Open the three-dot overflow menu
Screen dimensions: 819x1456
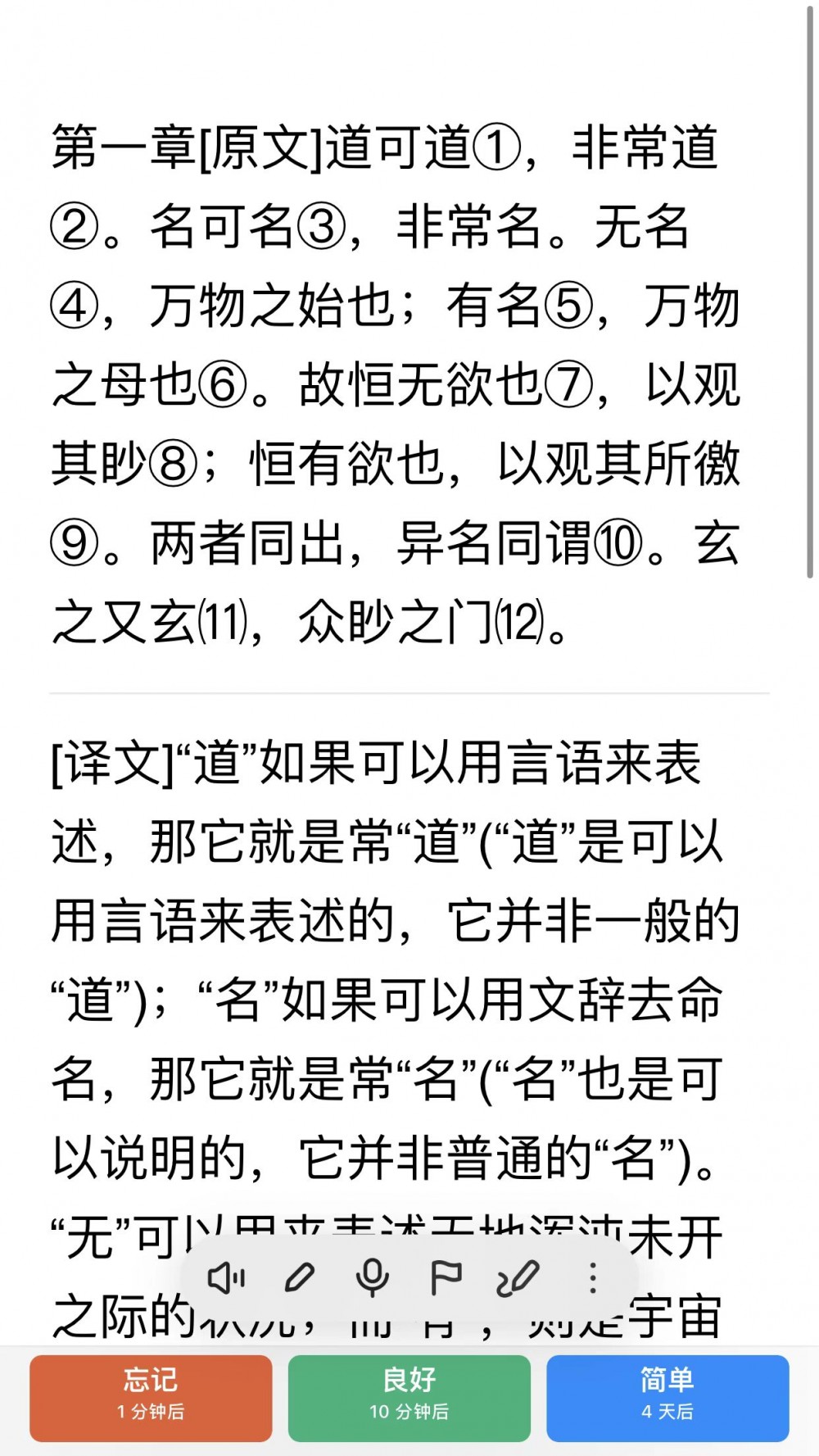[592, 1277]
